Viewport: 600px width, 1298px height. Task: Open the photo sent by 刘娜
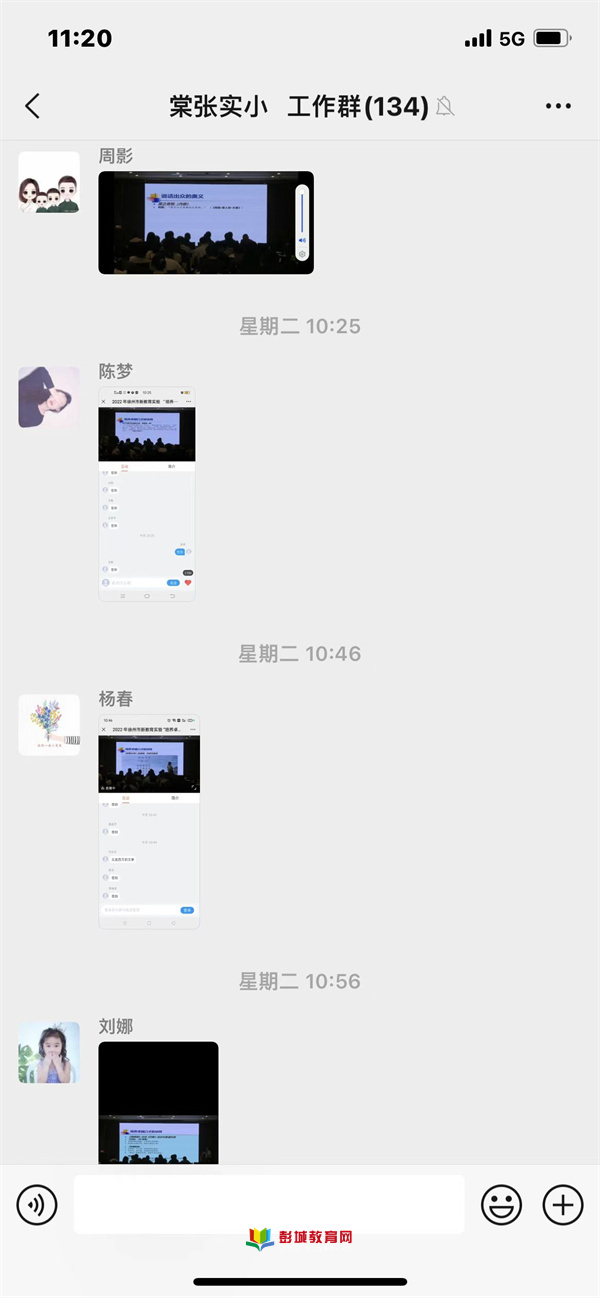(158, 1102)
